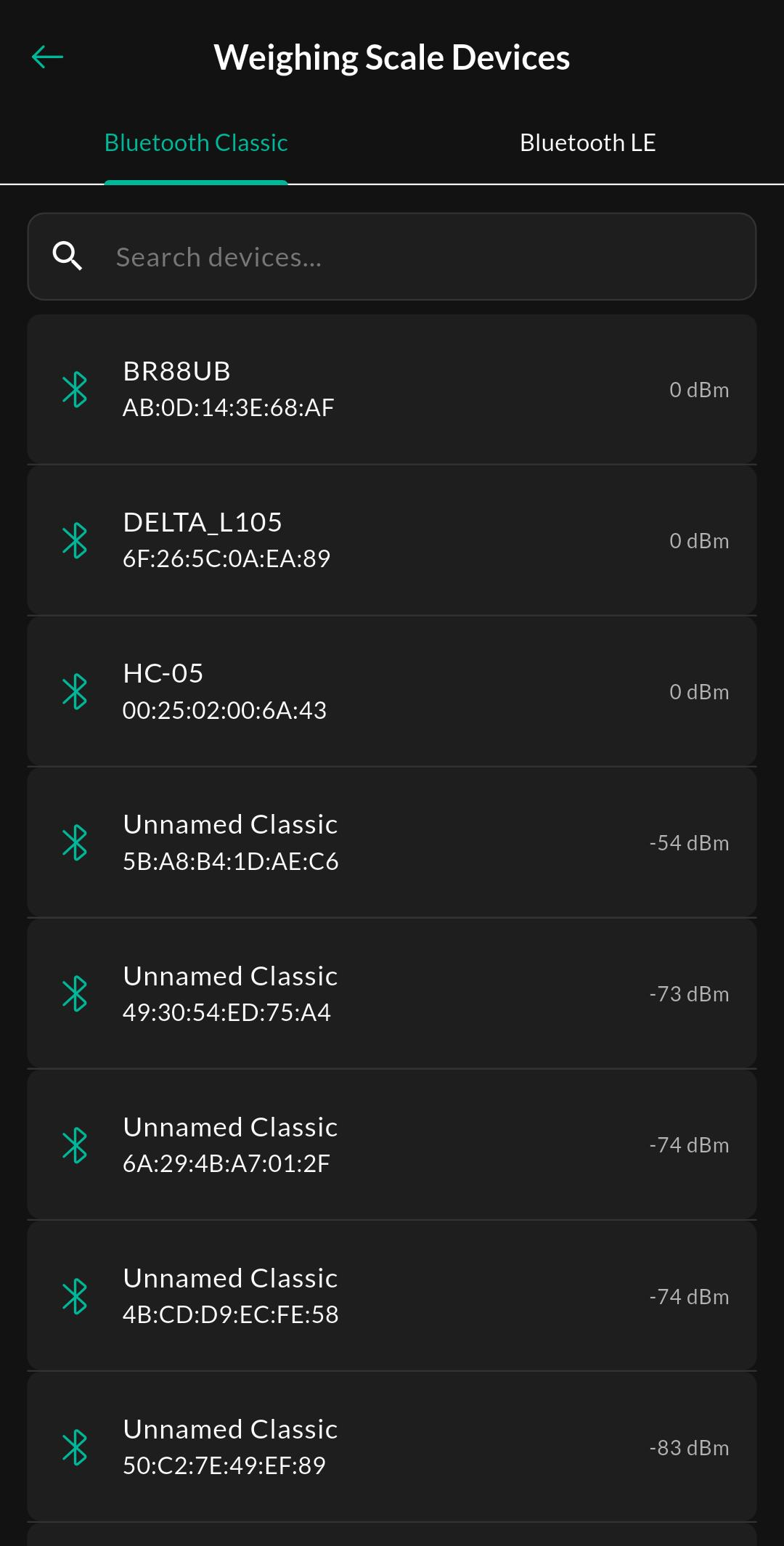The width and height of the screenshot is (784, 1546).
Task: Connect to the HC-05 device
Action: 392,691
